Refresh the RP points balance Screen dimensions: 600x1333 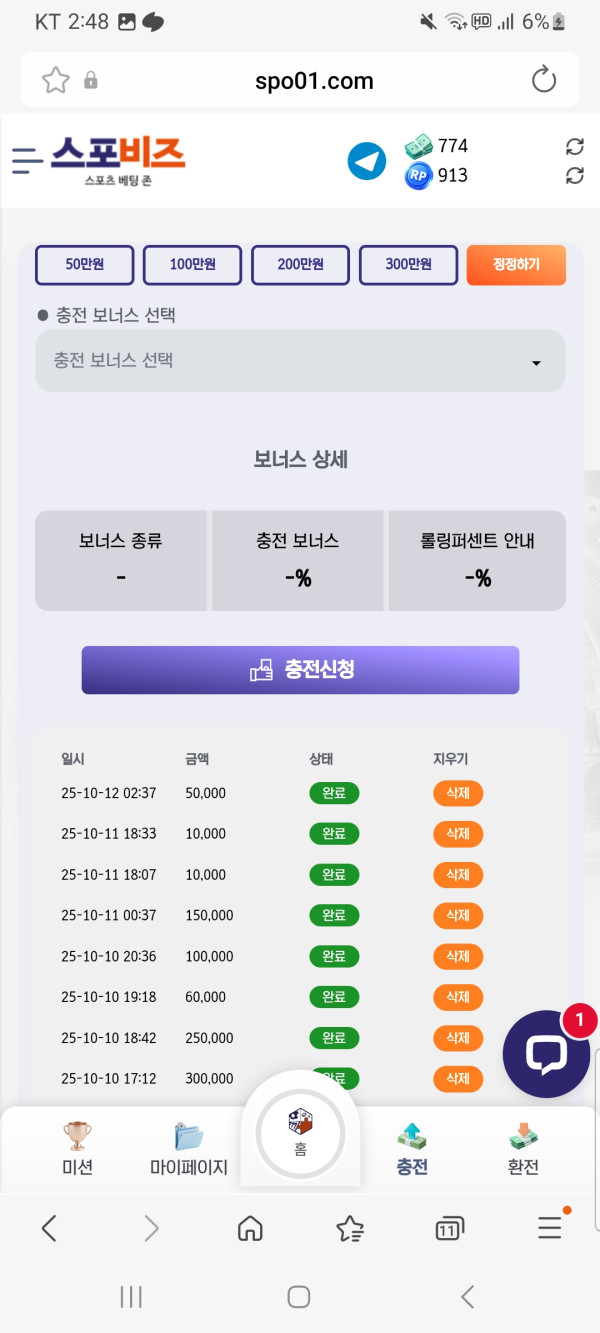click(574, 176)
